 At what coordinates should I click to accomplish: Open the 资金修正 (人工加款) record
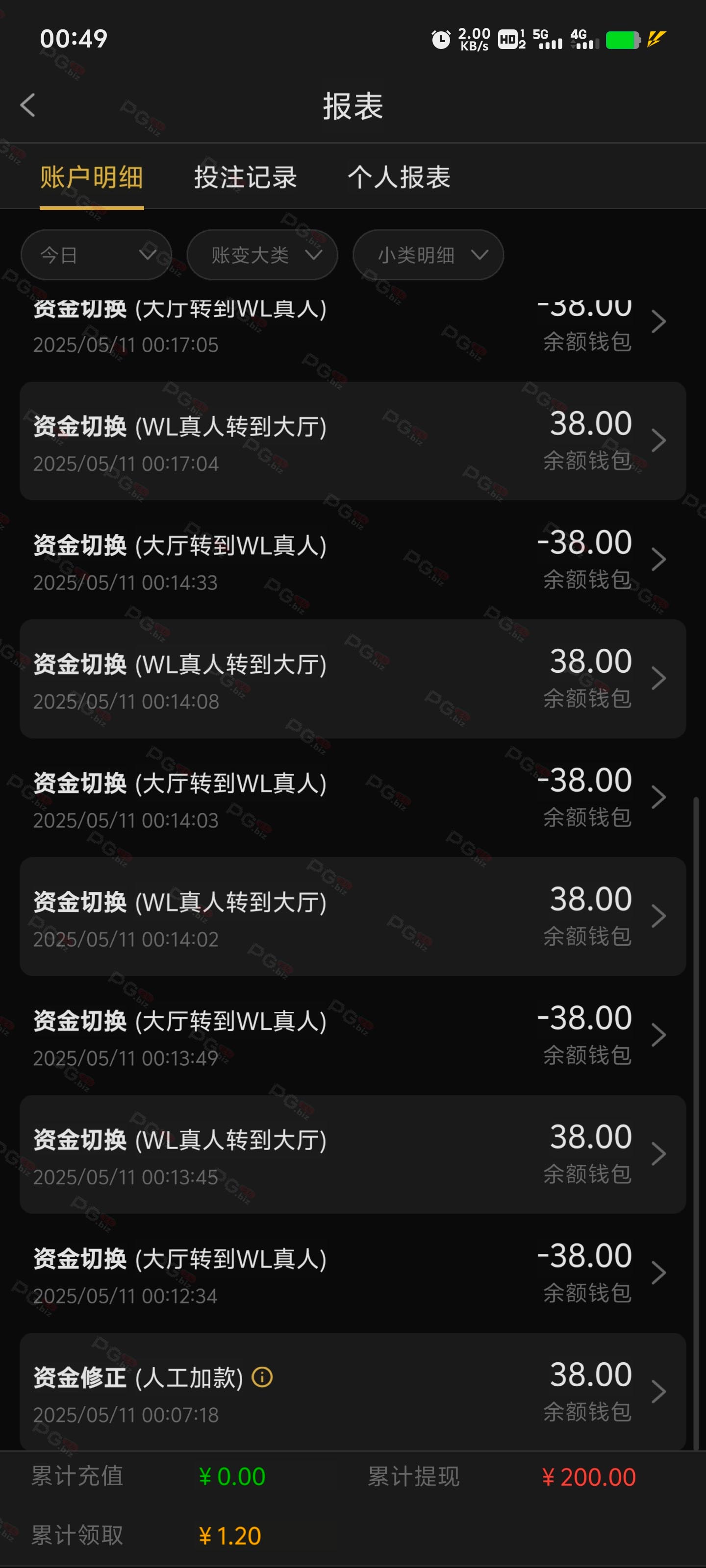click(353, 1392)
